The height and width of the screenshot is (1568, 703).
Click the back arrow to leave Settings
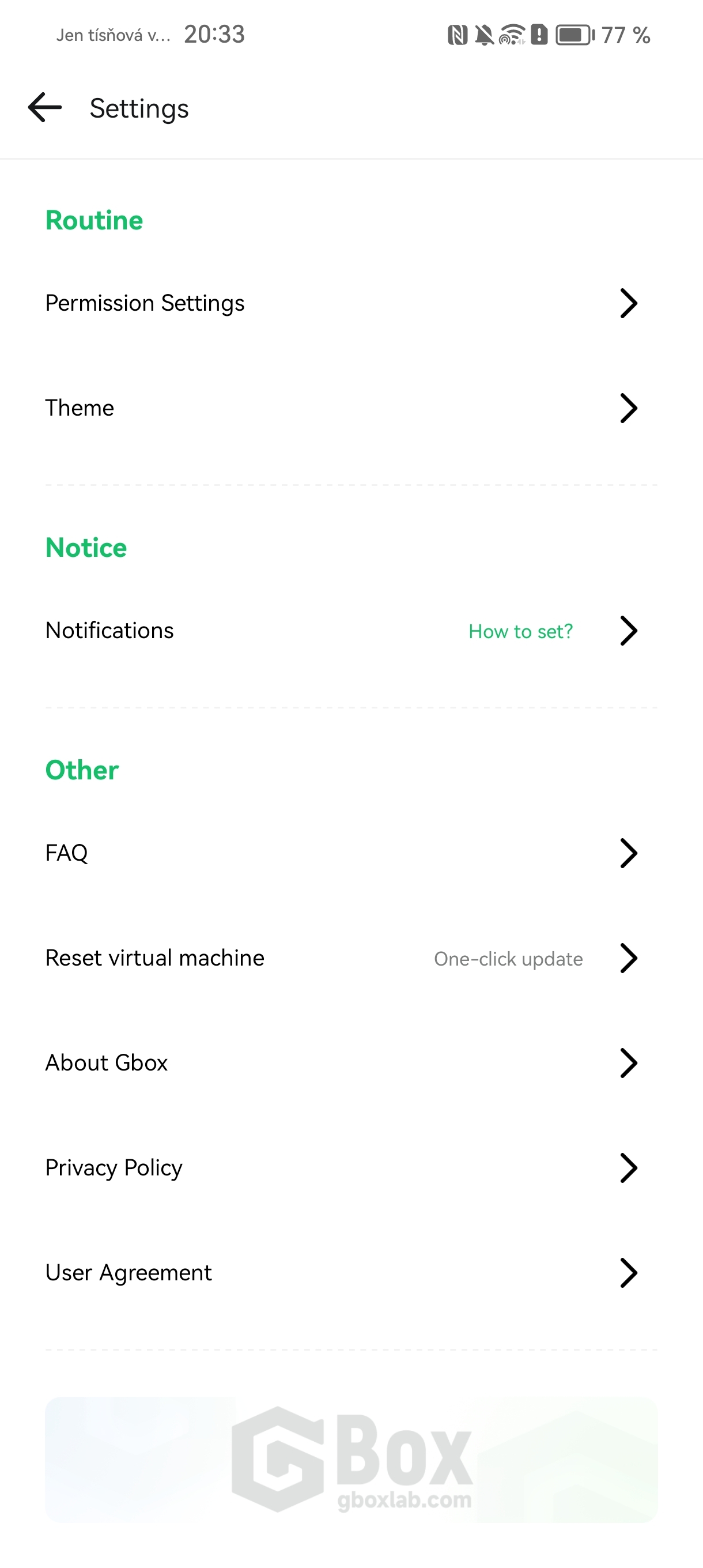(43, 108)
